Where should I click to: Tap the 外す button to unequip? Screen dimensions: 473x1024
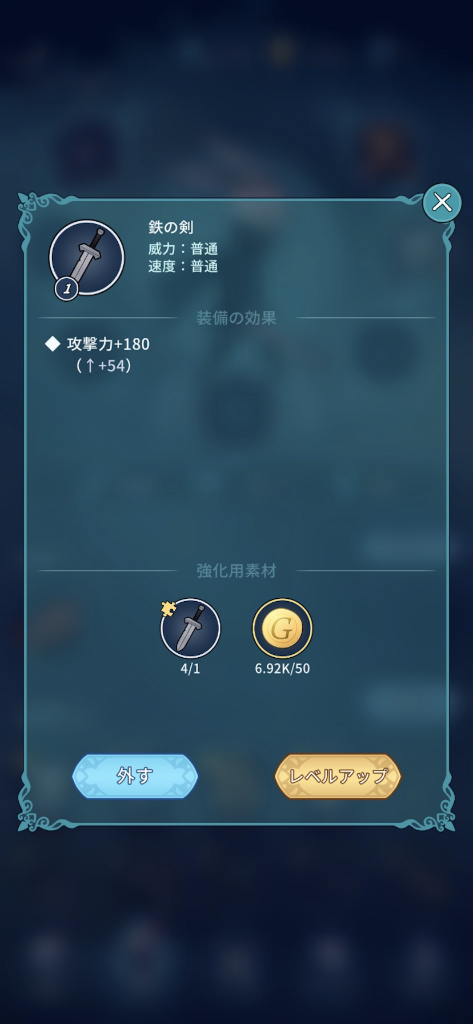click(135, 776)
